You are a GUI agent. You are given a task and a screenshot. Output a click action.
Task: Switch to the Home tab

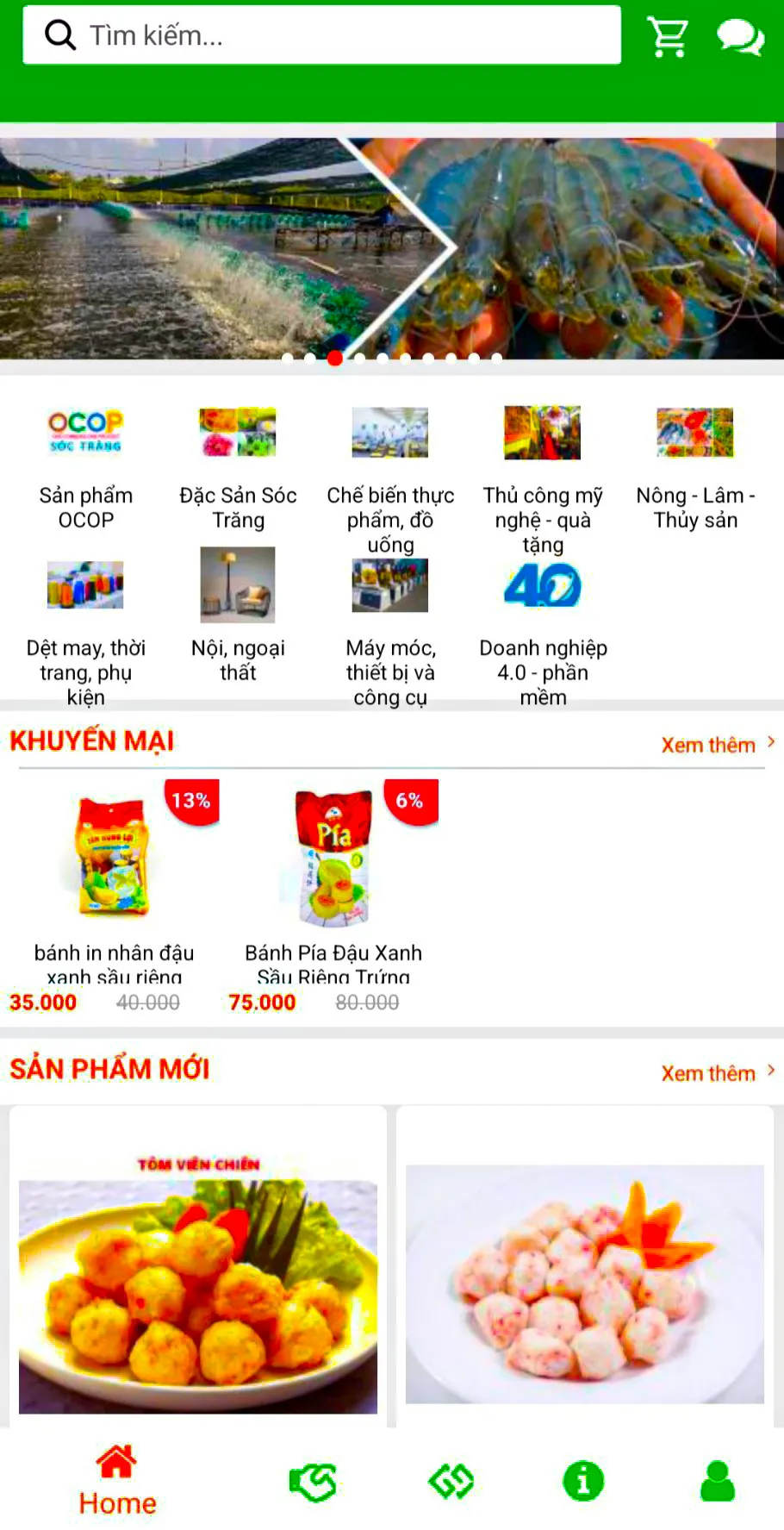point(117,1481)
